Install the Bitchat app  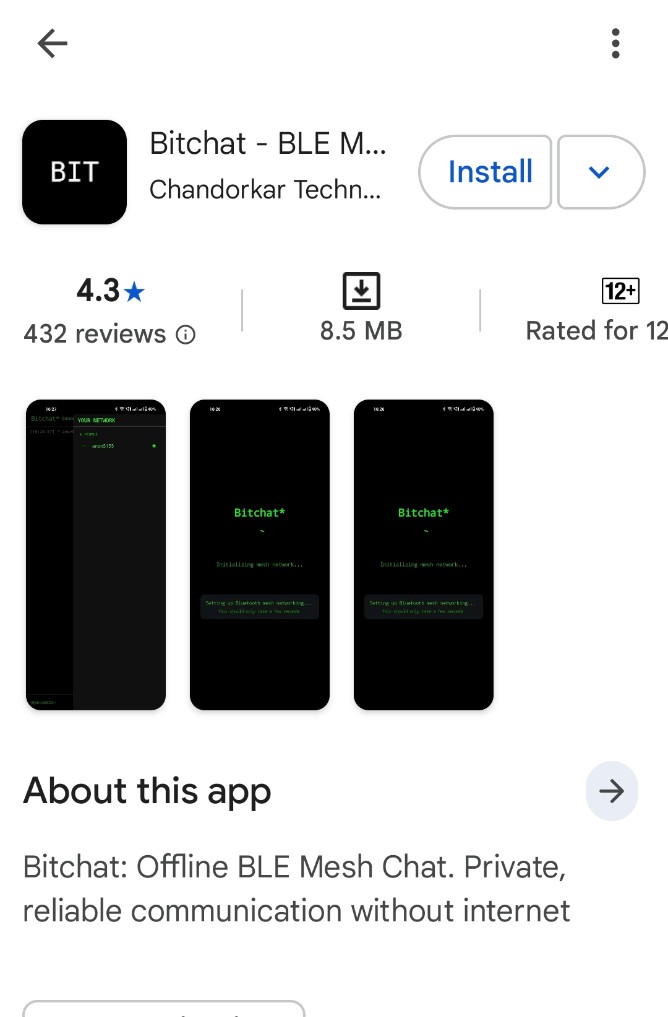[x=485, y=172]
